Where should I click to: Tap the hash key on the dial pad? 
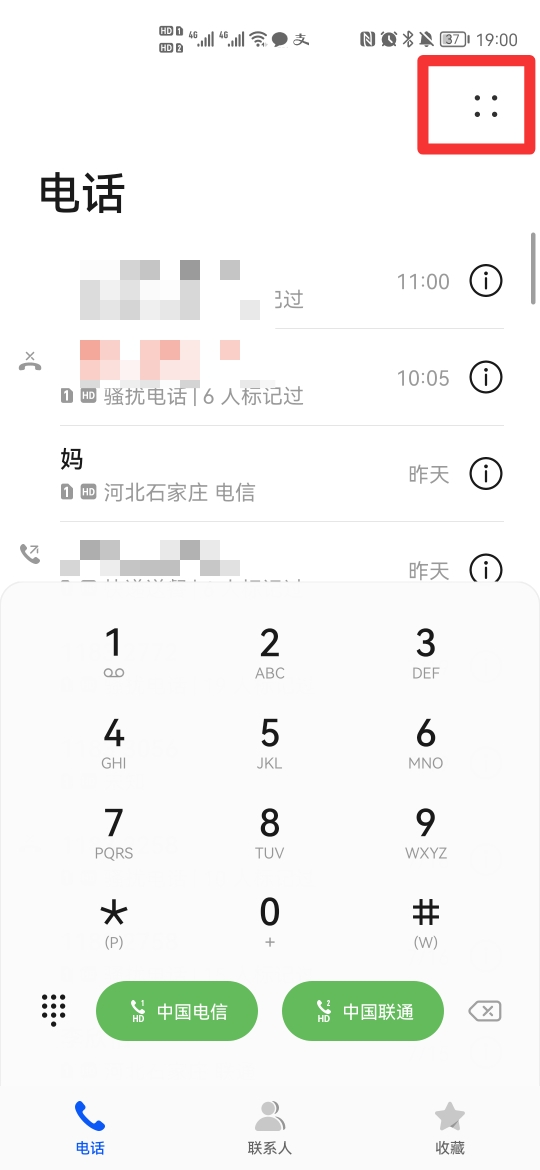tap(425, 920)
